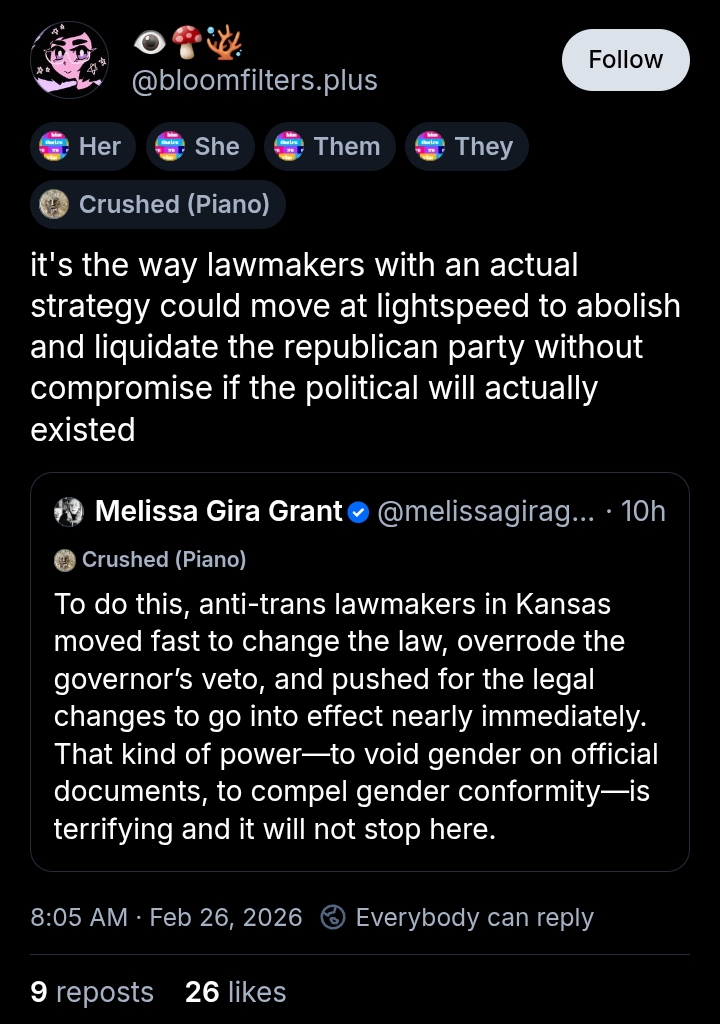Image resolution: width=720 pixels, height=1024 pixels.
Task: Tap the They label chip
Action: (466, 147)
